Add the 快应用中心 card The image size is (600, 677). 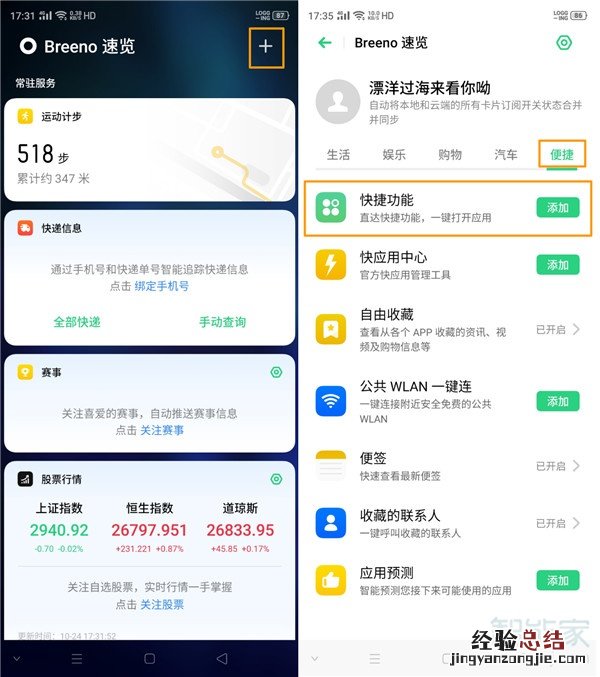coord(557,265)
